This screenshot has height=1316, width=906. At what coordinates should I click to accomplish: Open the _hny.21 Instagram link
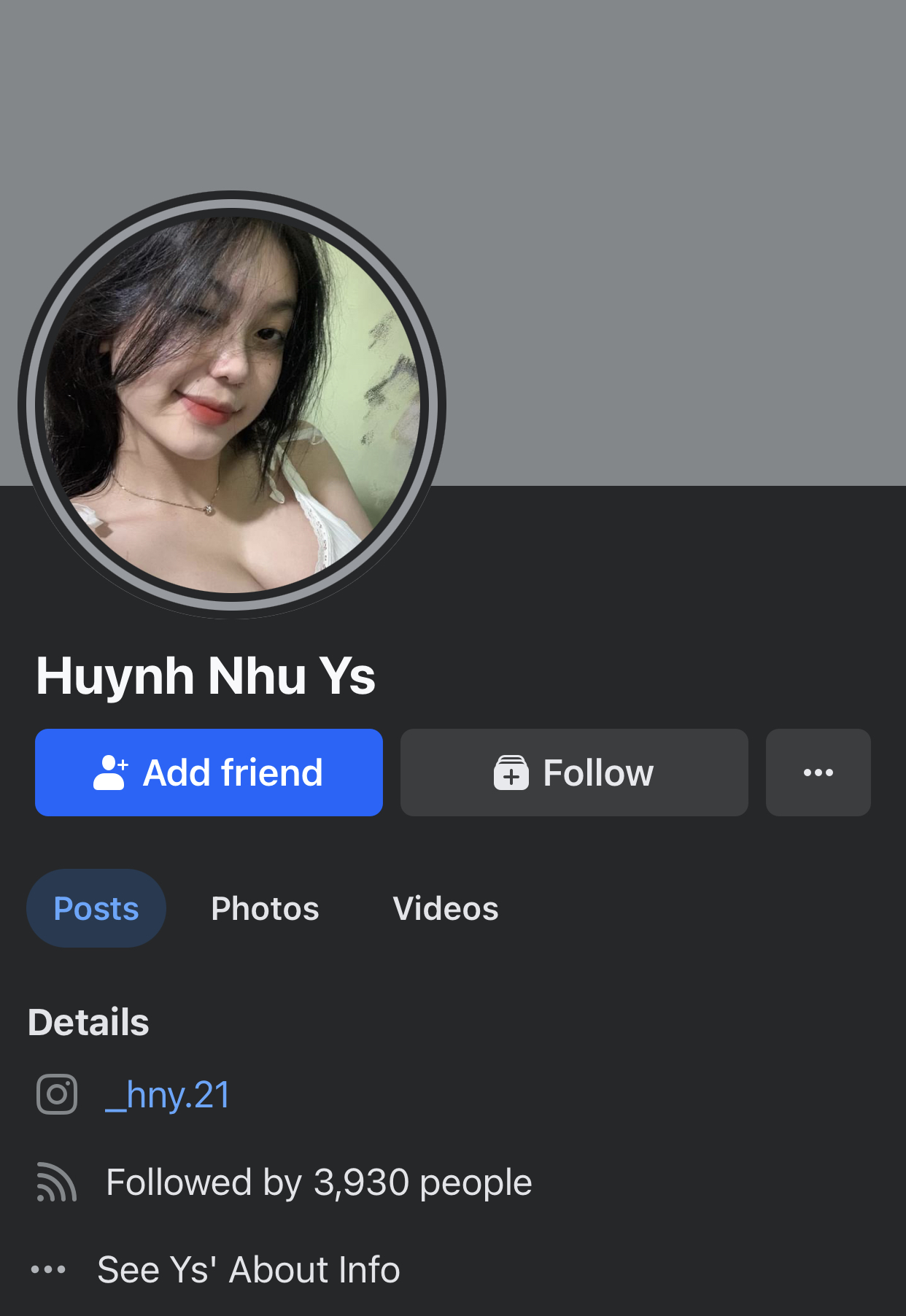point(168,1094)
